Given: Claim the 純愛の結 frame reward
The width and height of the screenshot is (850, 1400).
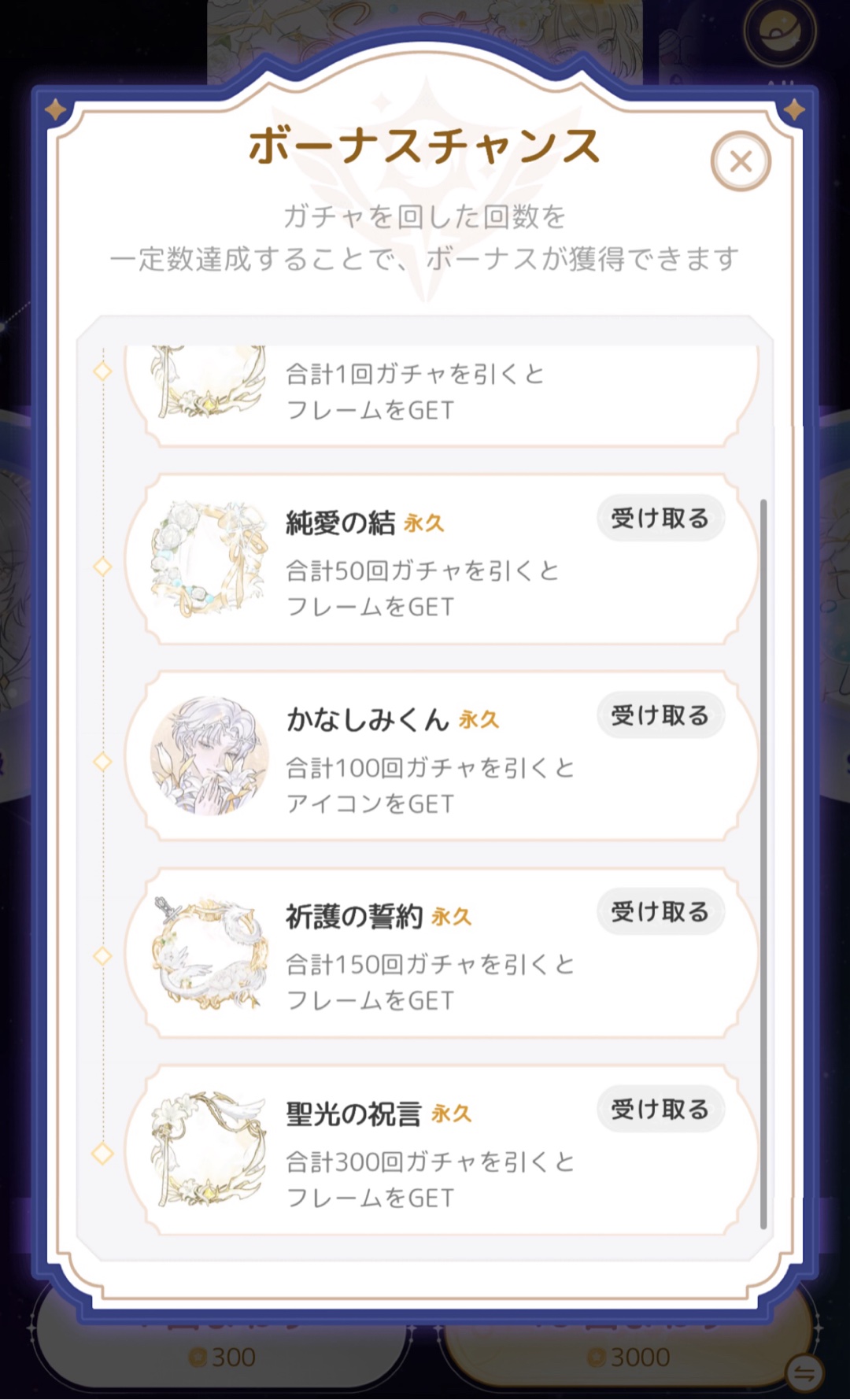Looking at the screenshot, I should [660, 519].
